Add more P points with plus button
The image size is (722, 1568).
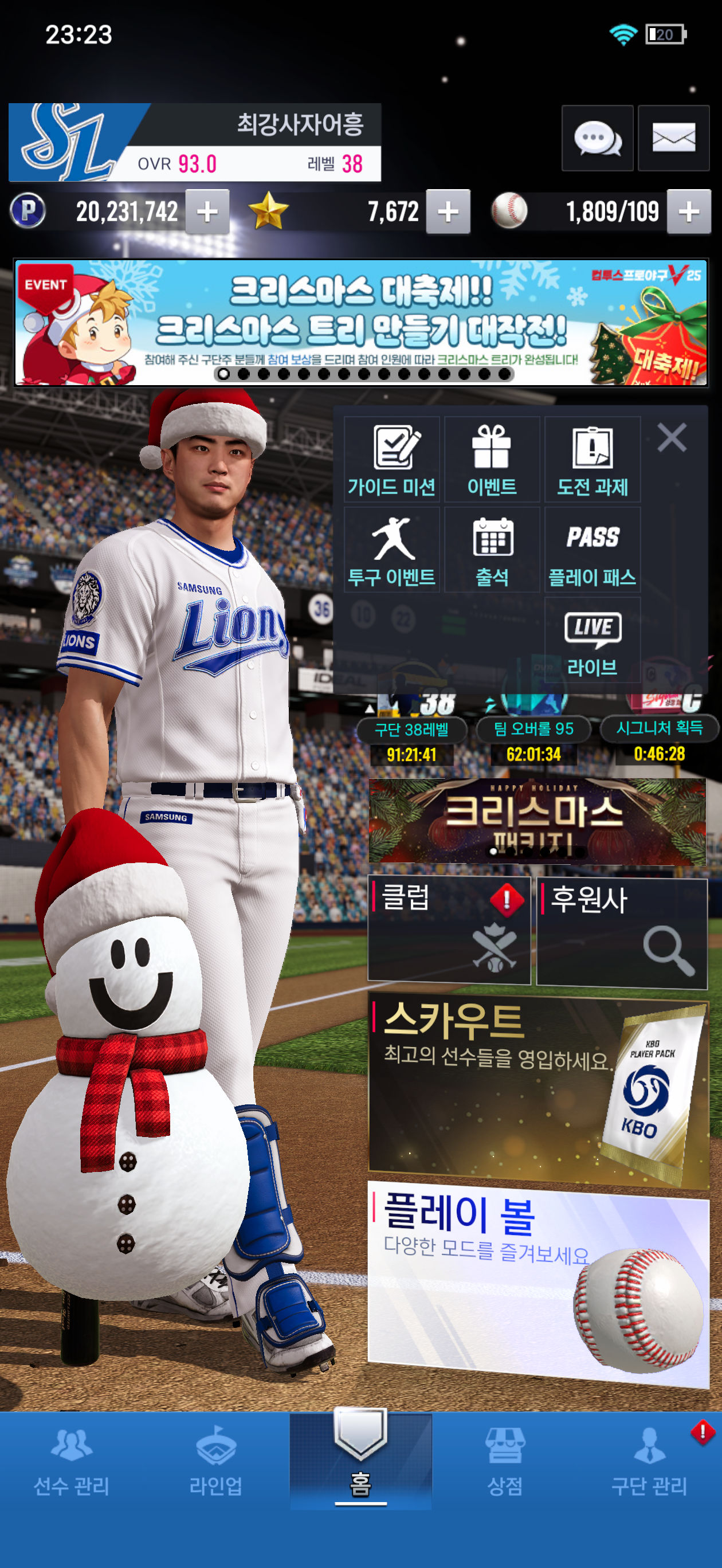[207, 212]
